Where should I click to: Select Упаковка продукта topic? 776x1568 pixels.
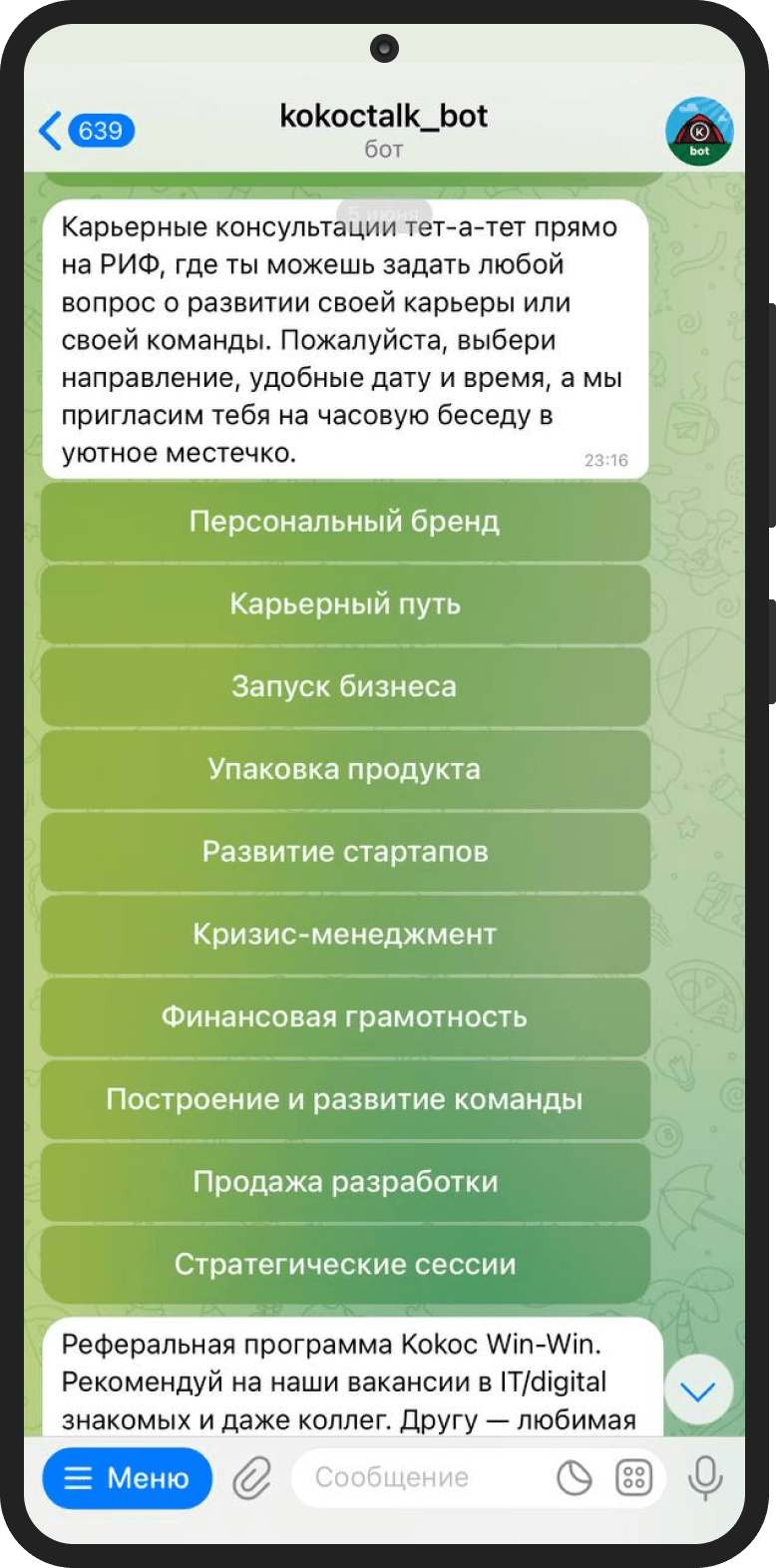pyautogui.click(x=345, y=769)
